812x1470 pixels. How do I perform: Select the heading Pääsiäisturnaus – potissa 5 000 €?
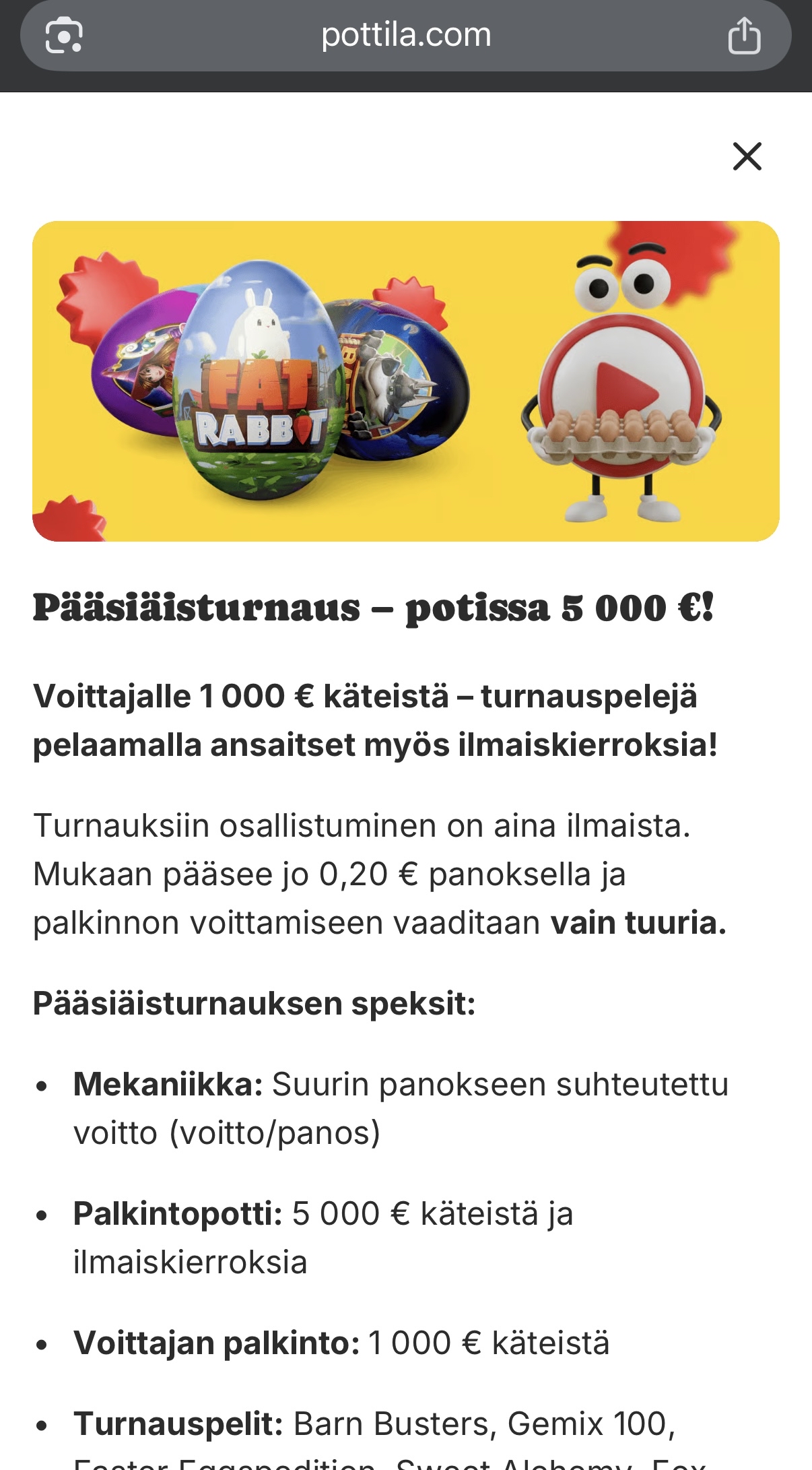pyautogui.click(x=374, y=608)
